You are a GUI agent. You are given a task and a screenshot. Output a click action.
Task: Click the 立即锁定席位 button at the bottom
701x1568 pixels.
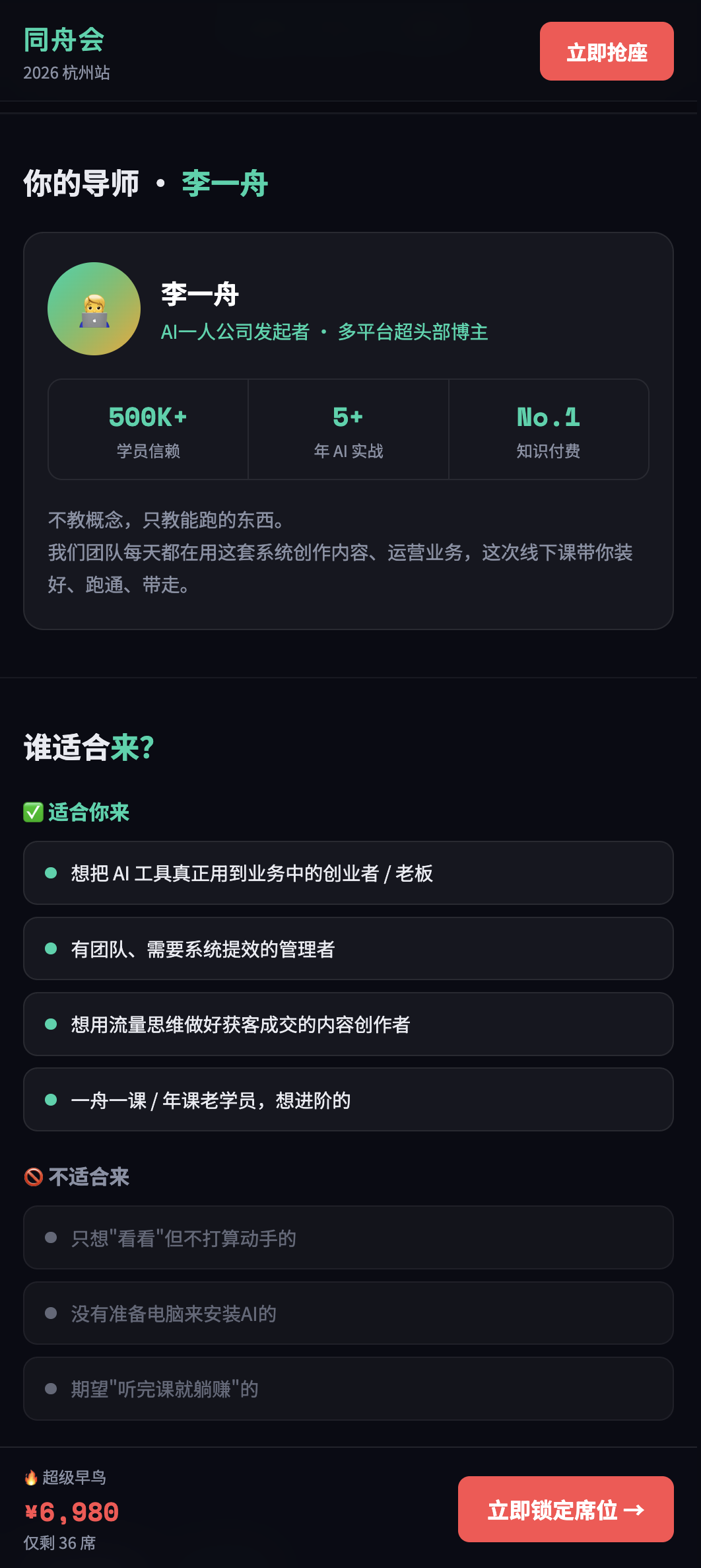coord(565,1510)
